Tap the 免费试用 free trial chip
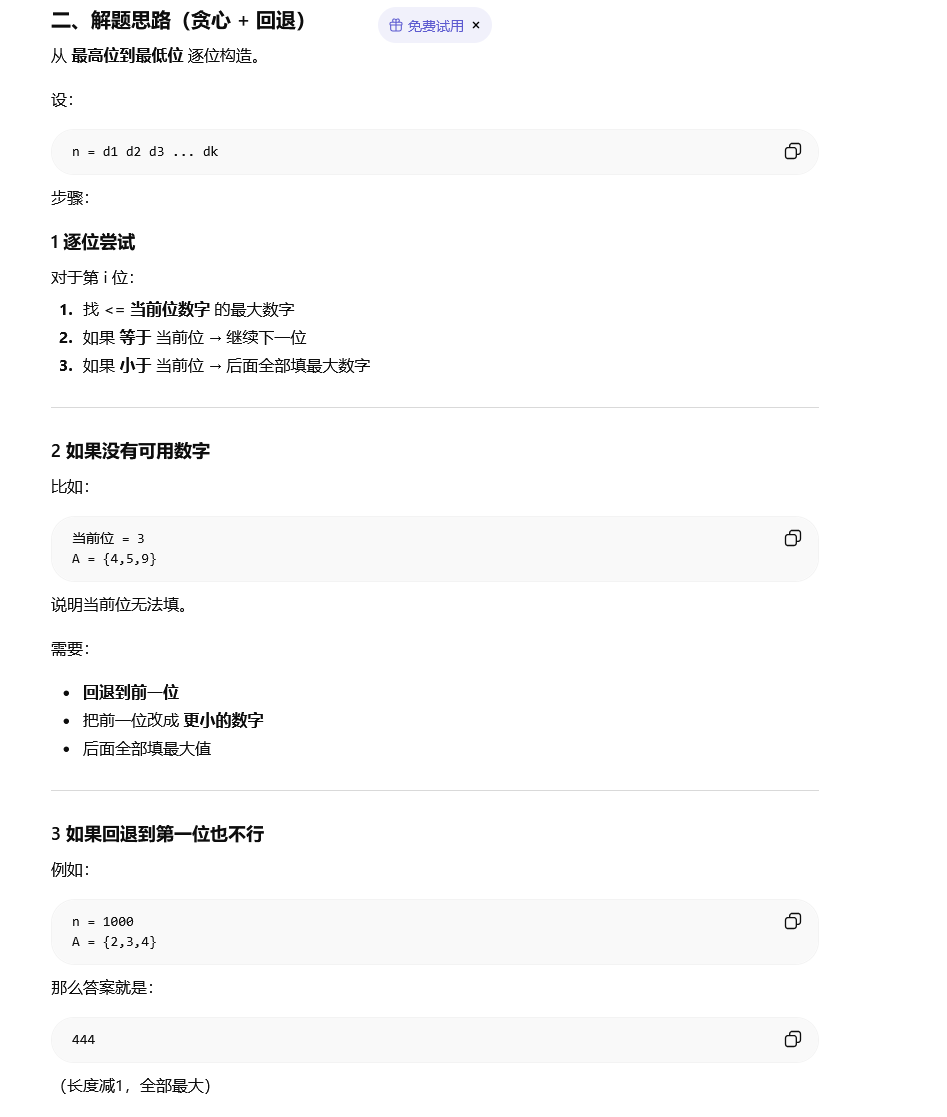The image size is (947, 1117). coord(427,26)
